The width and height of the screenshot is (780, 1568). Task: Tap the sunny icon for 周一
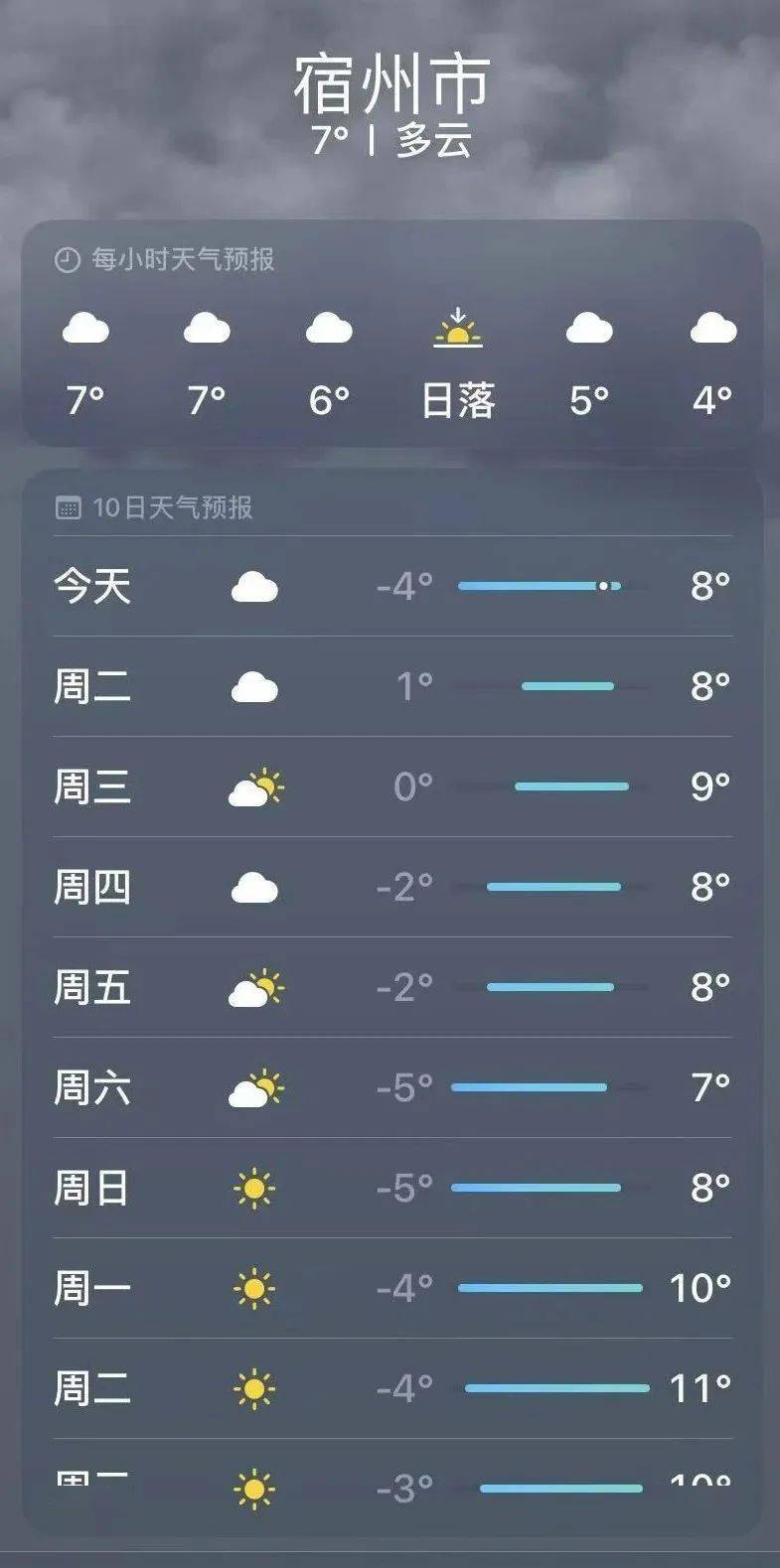[255, 1287]
